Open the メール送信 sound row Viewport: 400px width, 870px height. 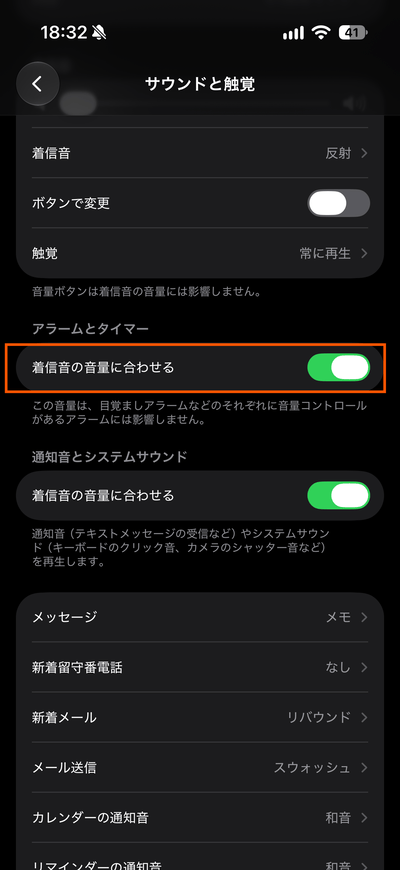click(x=200, y=767)
